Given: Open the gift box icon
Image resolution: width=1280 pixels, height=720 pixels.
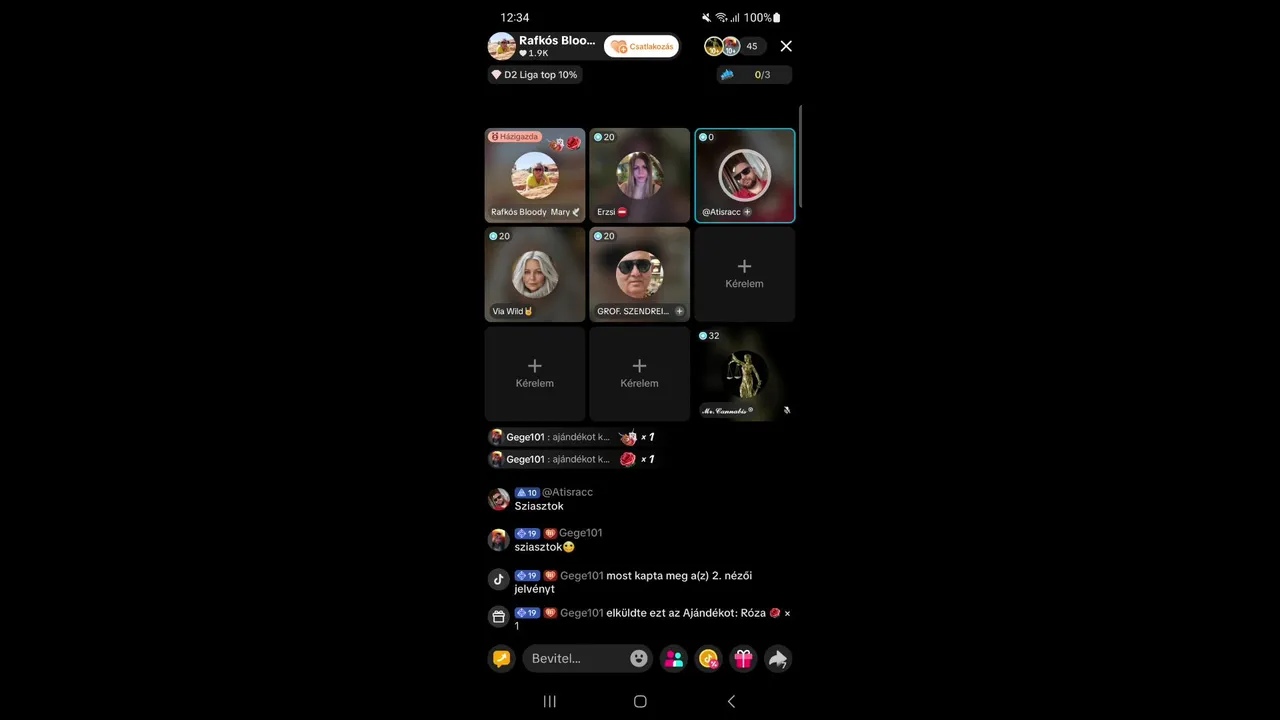Looking at the screenshot, I should pyautogui.click(x=743, y=658).
